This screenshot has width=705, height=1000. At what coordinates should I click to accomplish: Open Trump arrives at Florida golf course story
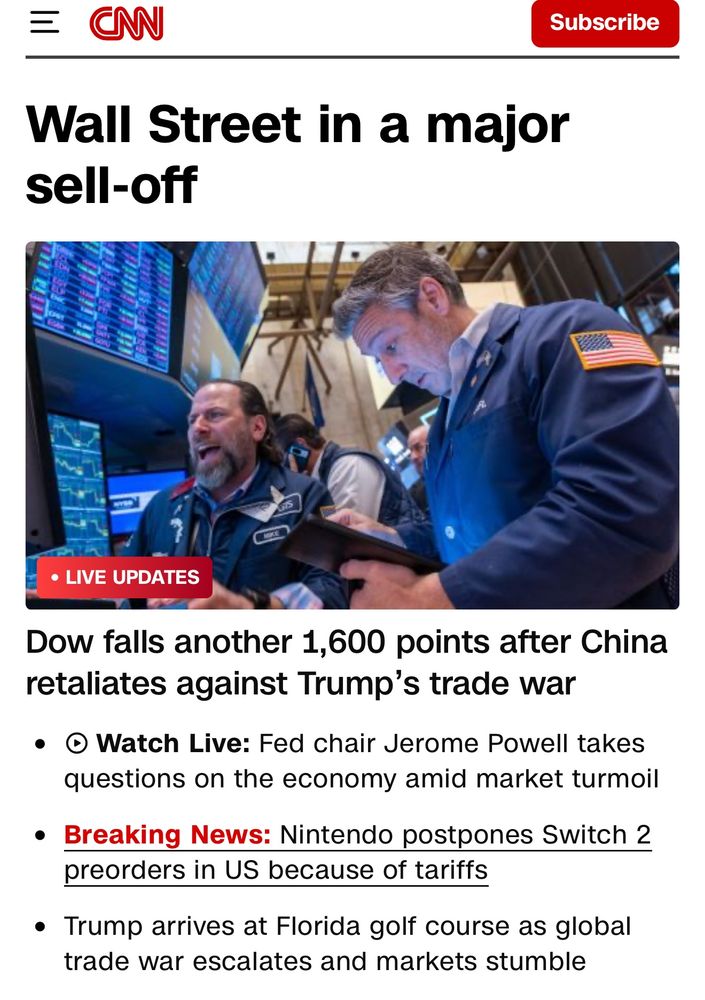pos(346,943)
